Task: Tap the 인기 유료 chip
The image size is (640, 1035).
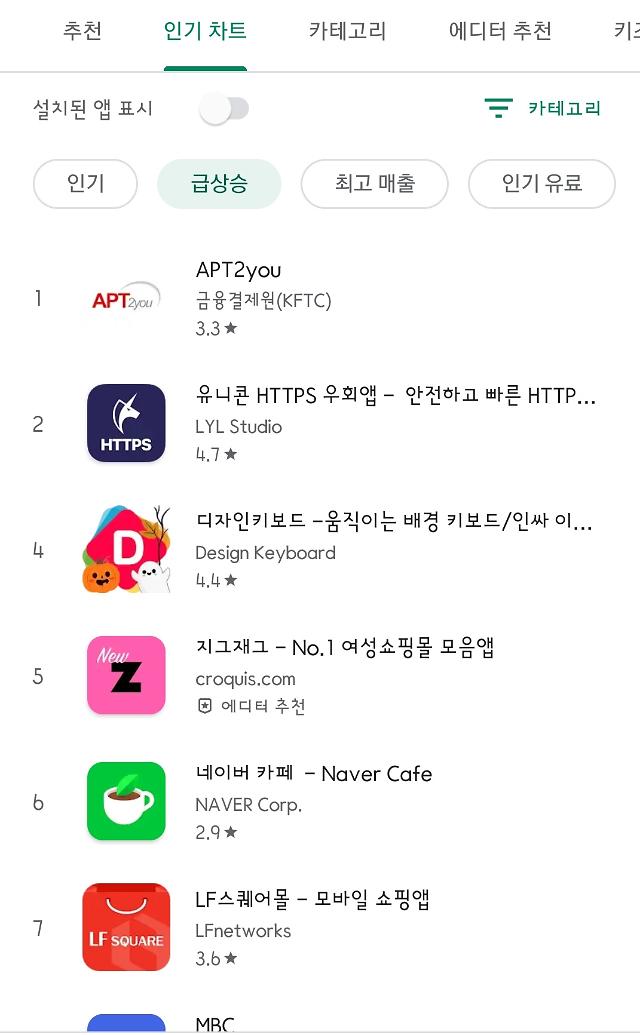Action: click(542, 184)
